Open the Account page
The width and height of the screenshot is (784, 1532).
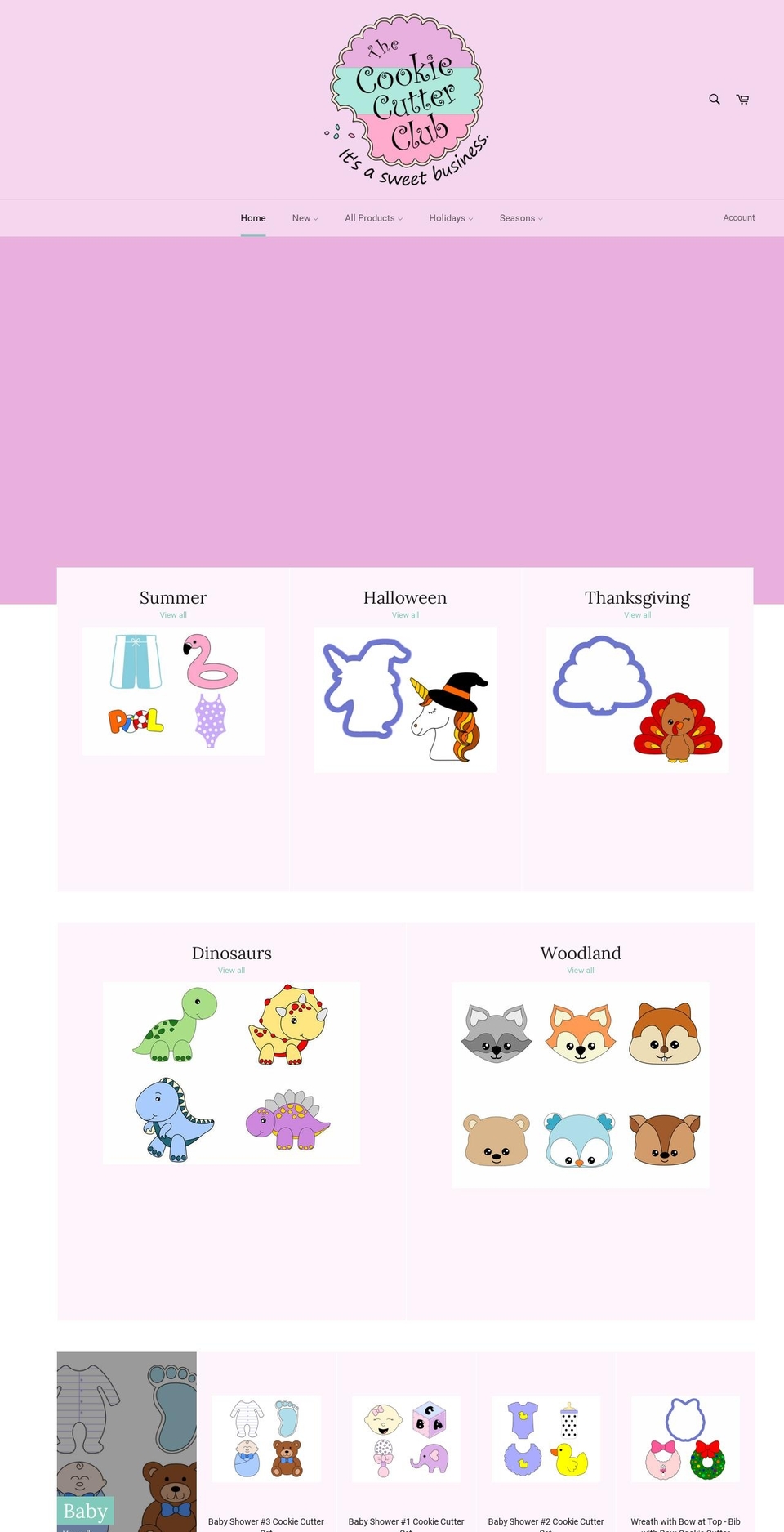point(738,217)
